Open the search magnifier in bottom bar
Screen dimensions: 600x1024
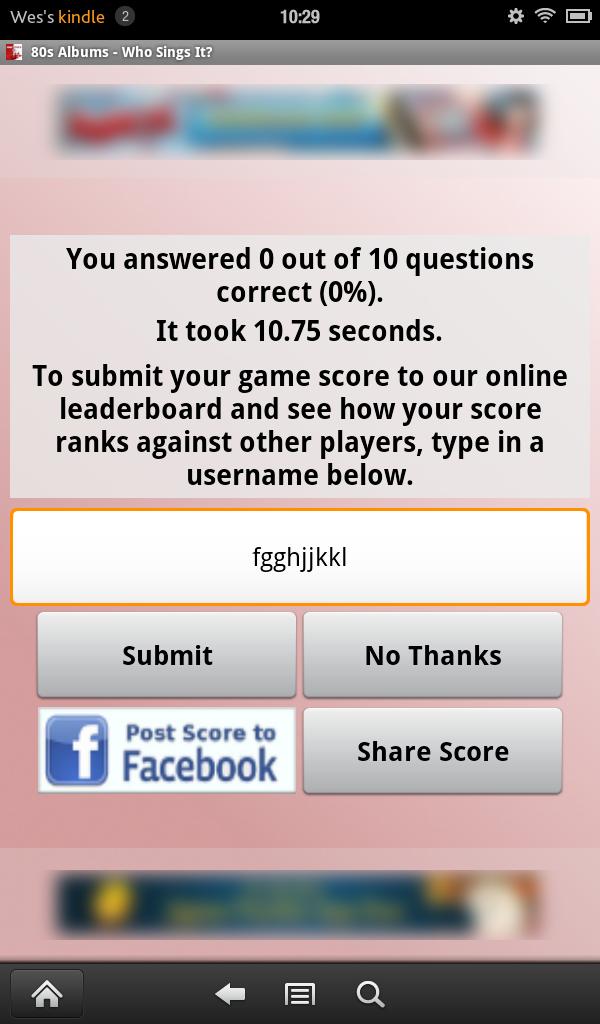pyautogui.click(x=370, y=993)
